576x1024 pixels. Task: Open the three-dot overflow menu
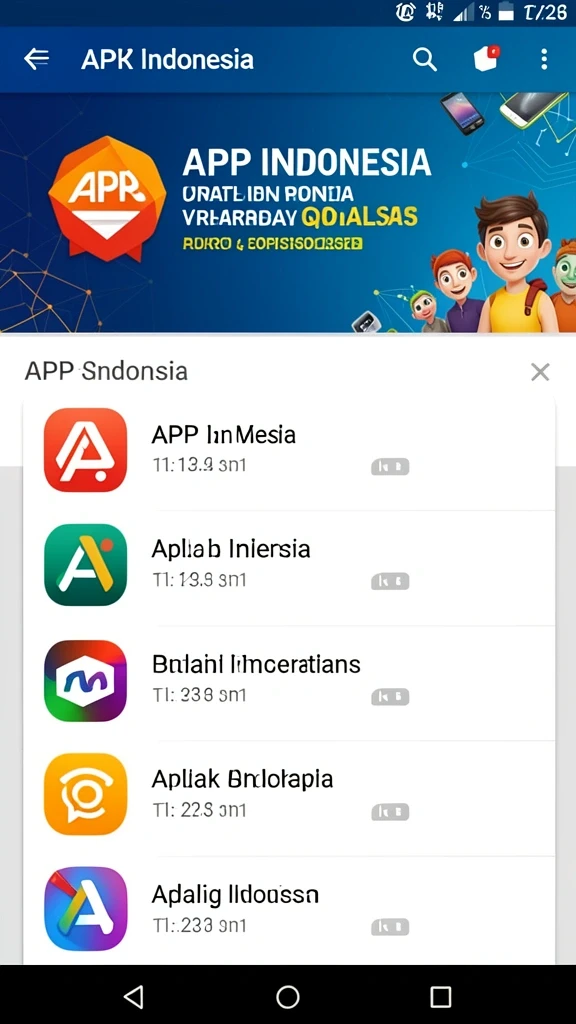(544, 59)
